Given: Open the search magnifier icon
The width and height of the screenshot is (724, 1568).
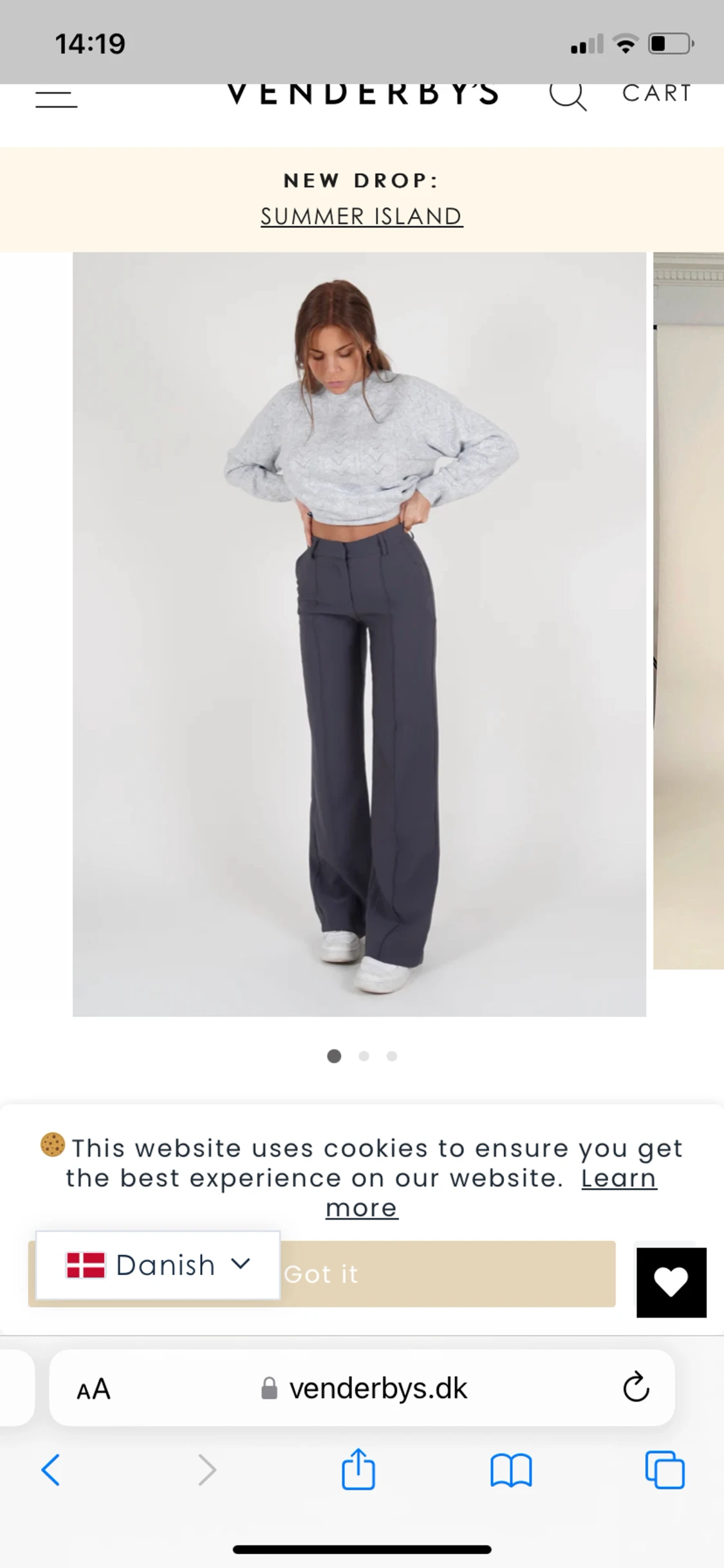Looking at the screenshot, I should pos(568,97).
